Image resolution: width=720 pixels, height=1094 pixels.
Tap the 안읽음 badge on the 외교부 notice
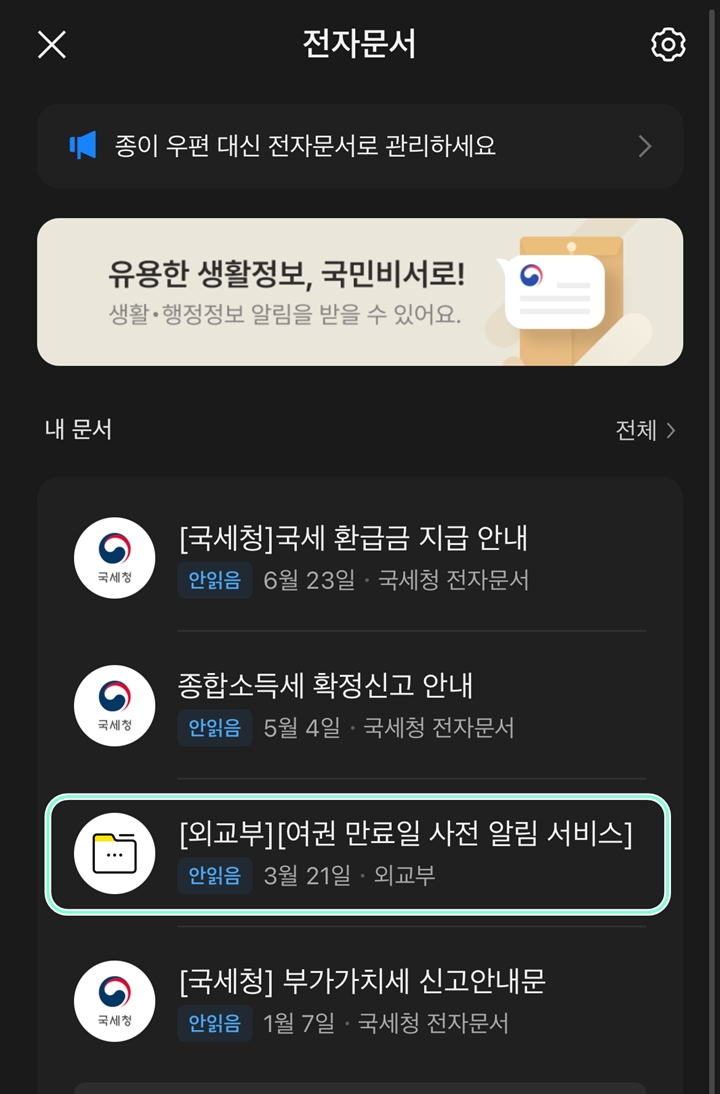[x=214, y=875]
